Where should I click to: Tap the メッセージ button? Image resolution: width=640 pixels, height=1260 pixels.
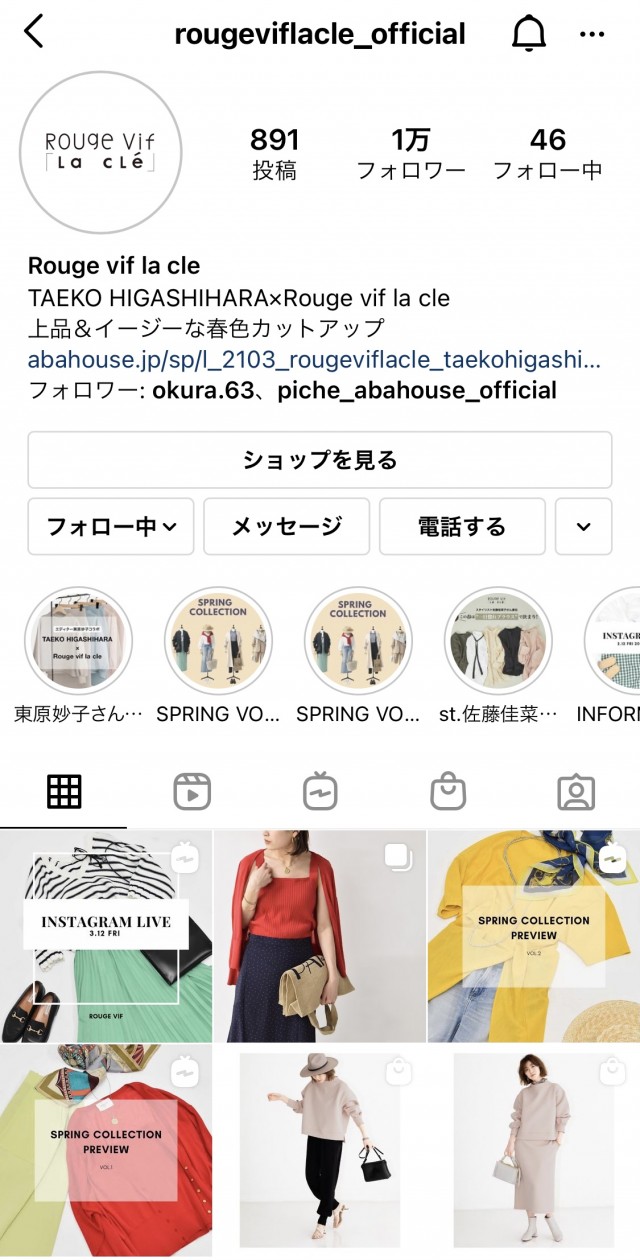pos(286,526)
